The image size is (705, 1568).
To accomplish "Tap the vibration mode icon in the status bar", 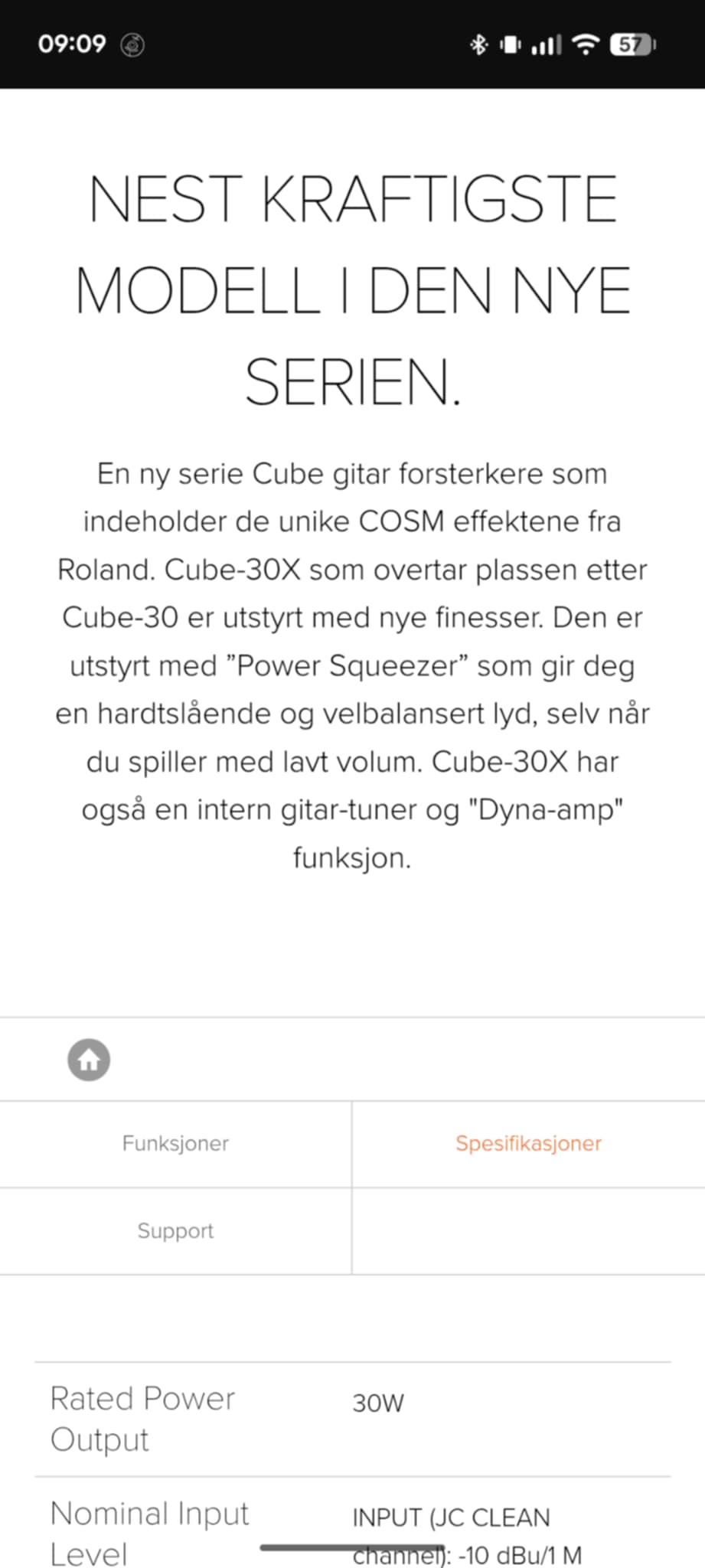I will coord(510,44).
